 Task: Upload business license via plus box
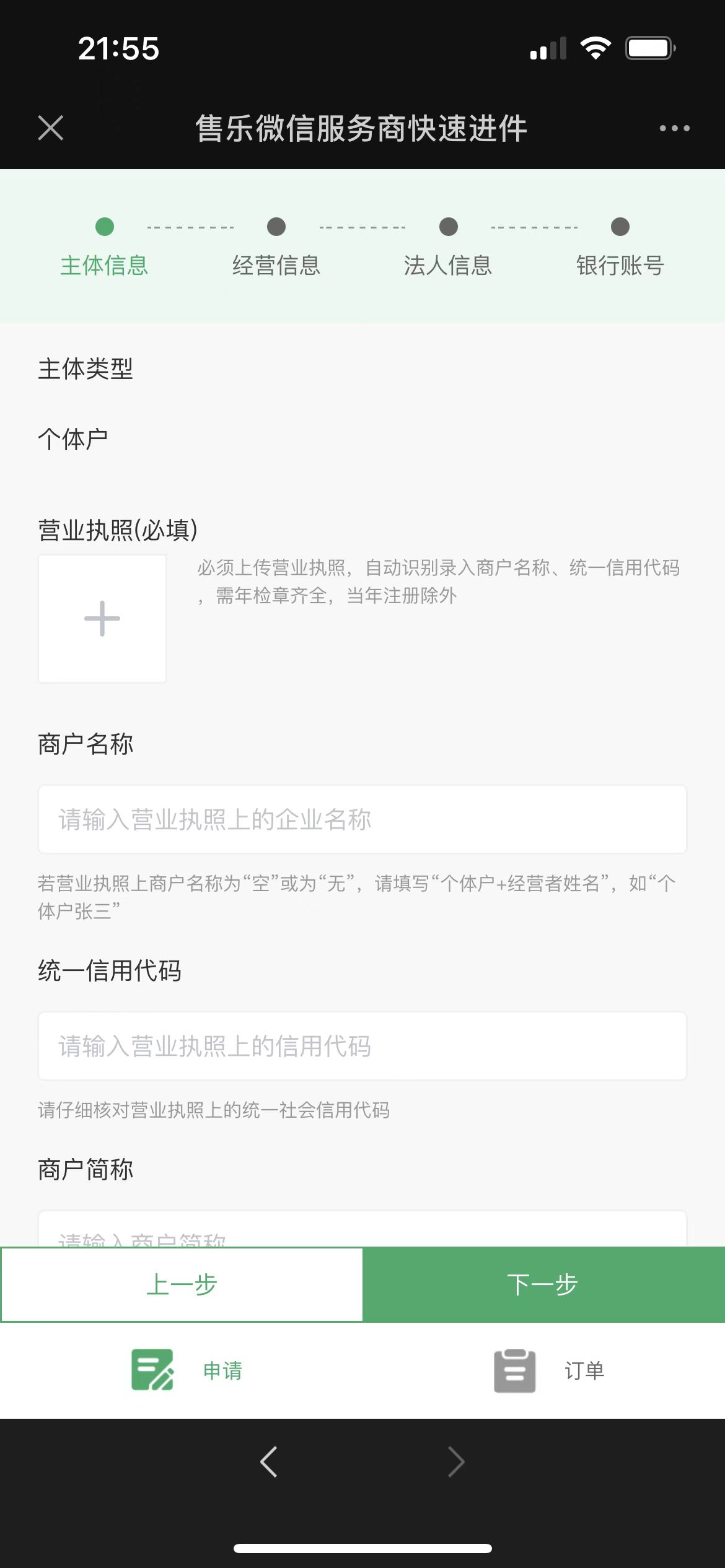[102, 619]
